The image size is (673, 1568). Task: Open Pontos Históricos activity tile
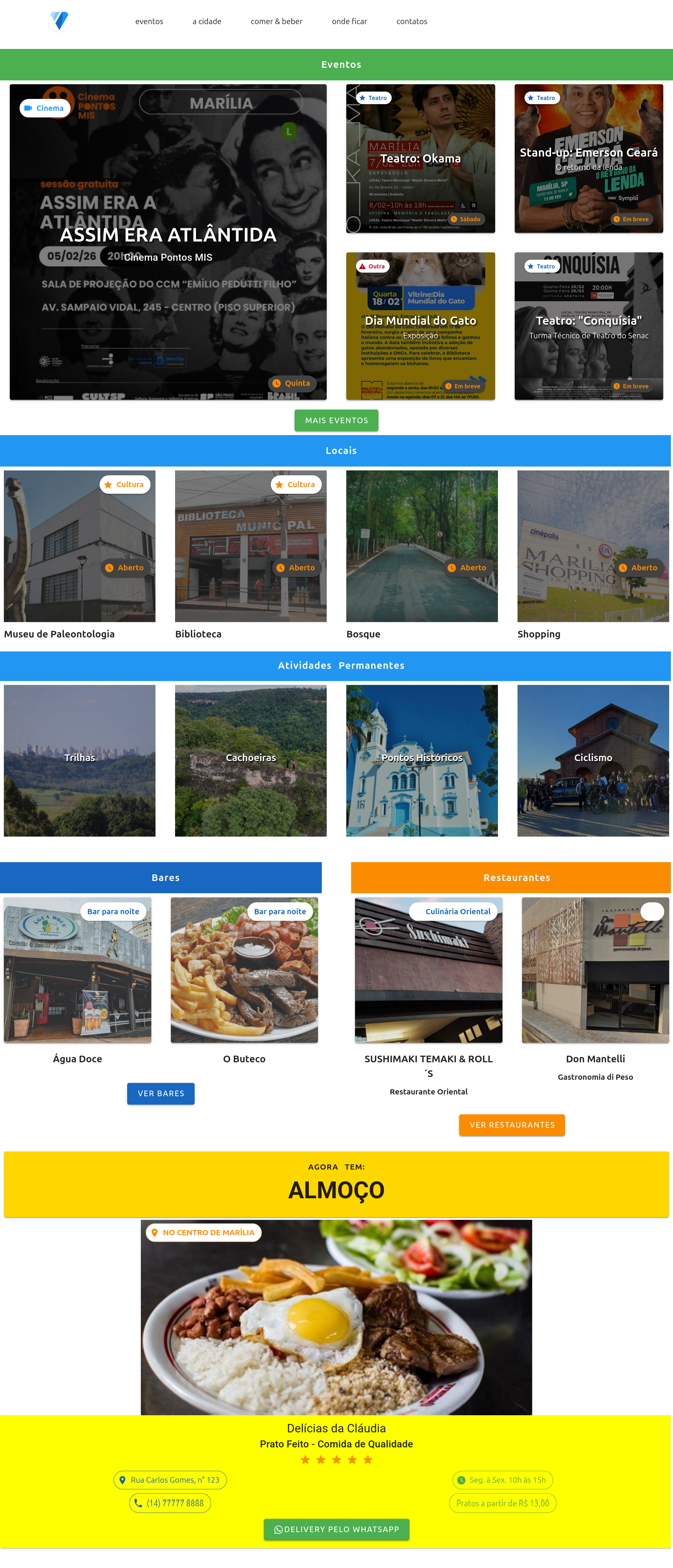(422, 760)
